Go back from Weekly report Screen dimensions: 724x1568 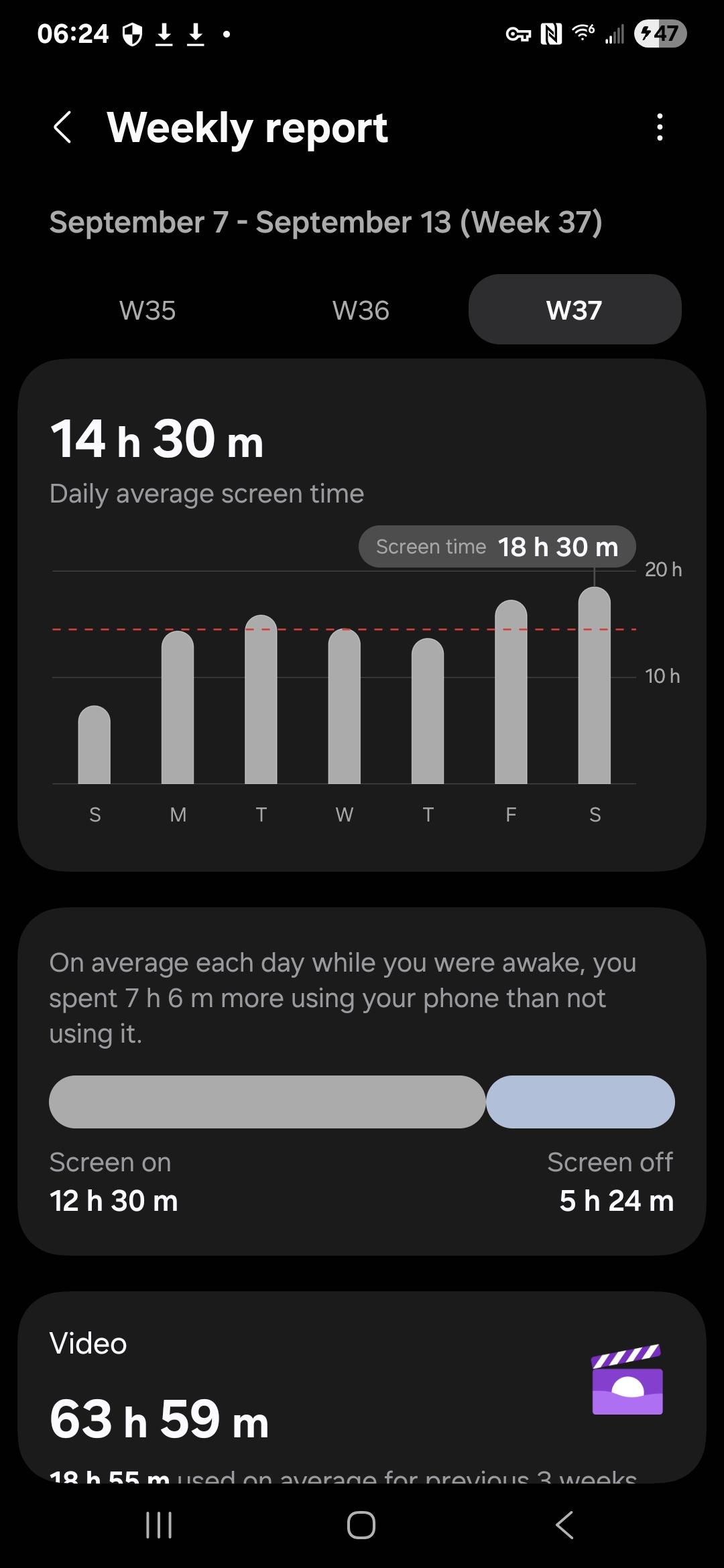(63, 127)
